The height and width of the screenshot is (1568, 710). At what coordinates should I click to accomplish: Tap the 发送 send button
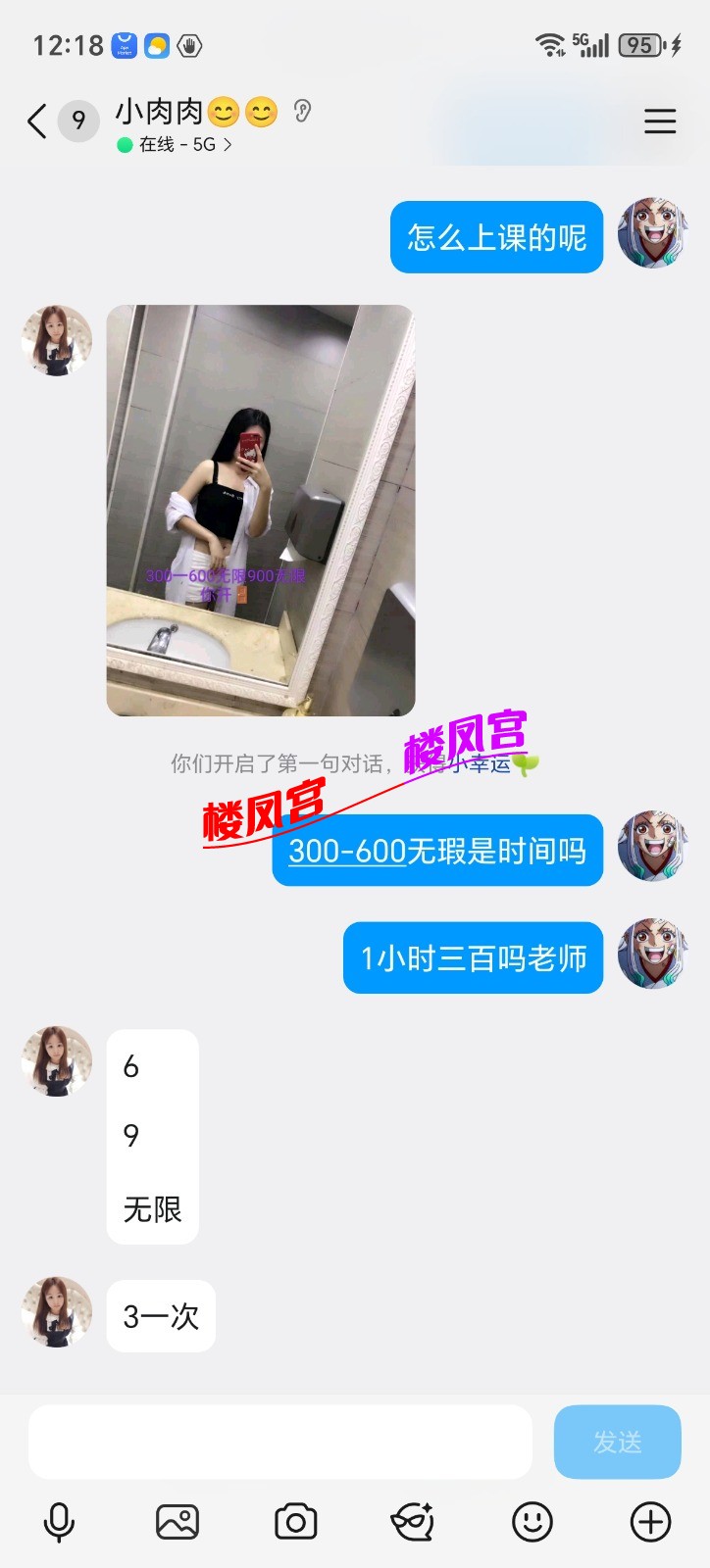617,1442
